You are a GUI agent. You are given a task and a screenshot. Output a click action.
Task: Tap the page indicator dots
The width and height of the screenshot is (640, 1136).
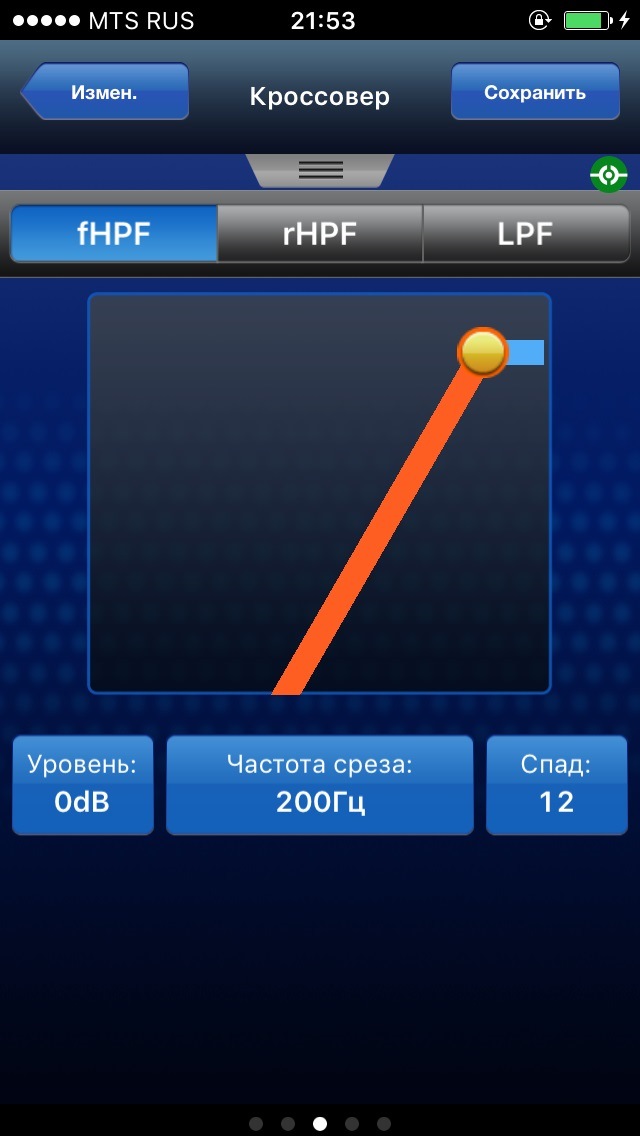pos(320,1124)
